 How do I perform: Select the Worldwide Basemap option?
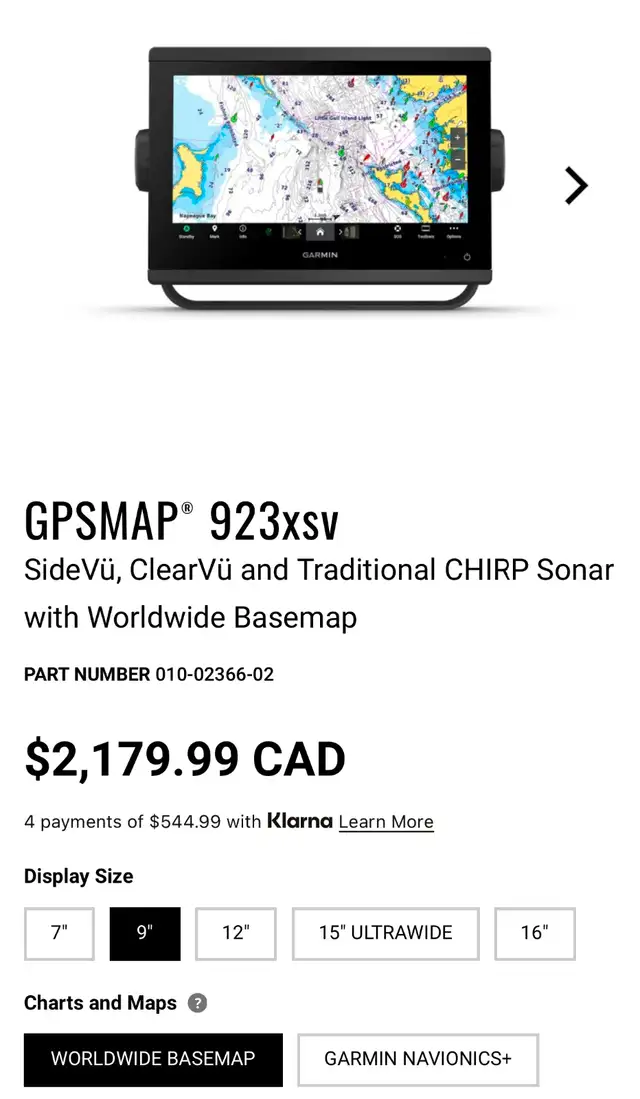coord(154,1059)
